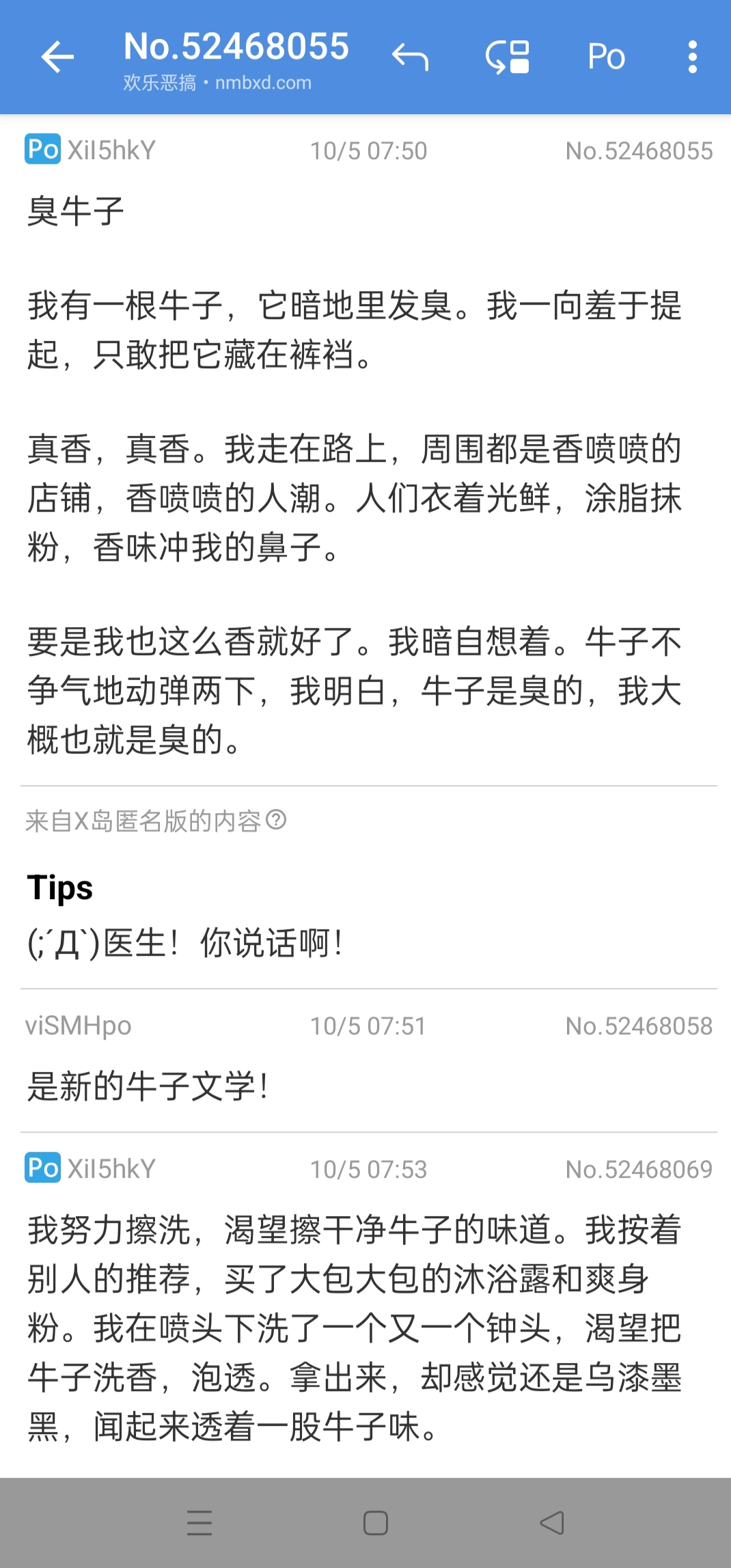The image size is (731, 1568).
Task: Tap the reply arrow icon in the toolbar
Action: point(410,57)
